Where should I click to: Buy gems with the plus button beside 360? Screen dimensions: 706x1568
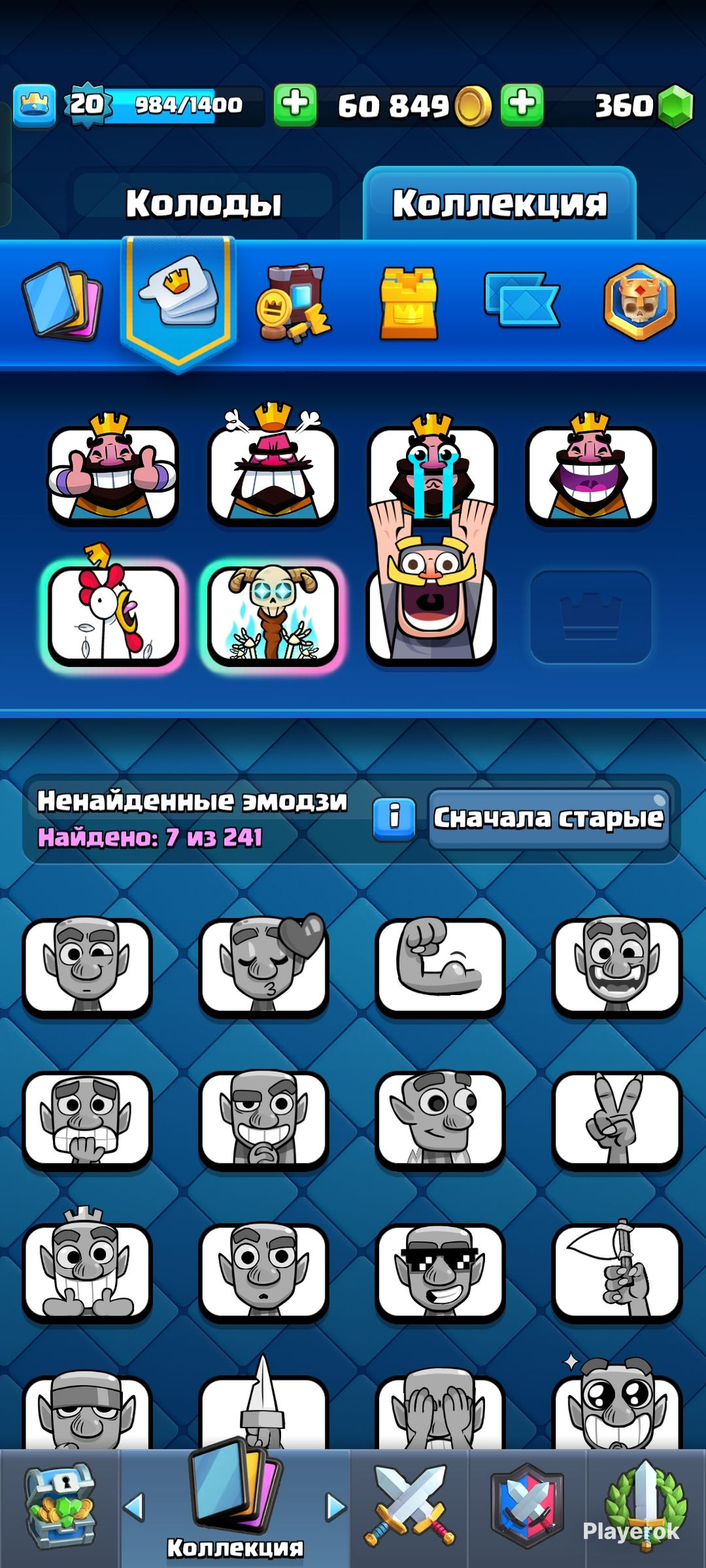(x=522, y=105)
